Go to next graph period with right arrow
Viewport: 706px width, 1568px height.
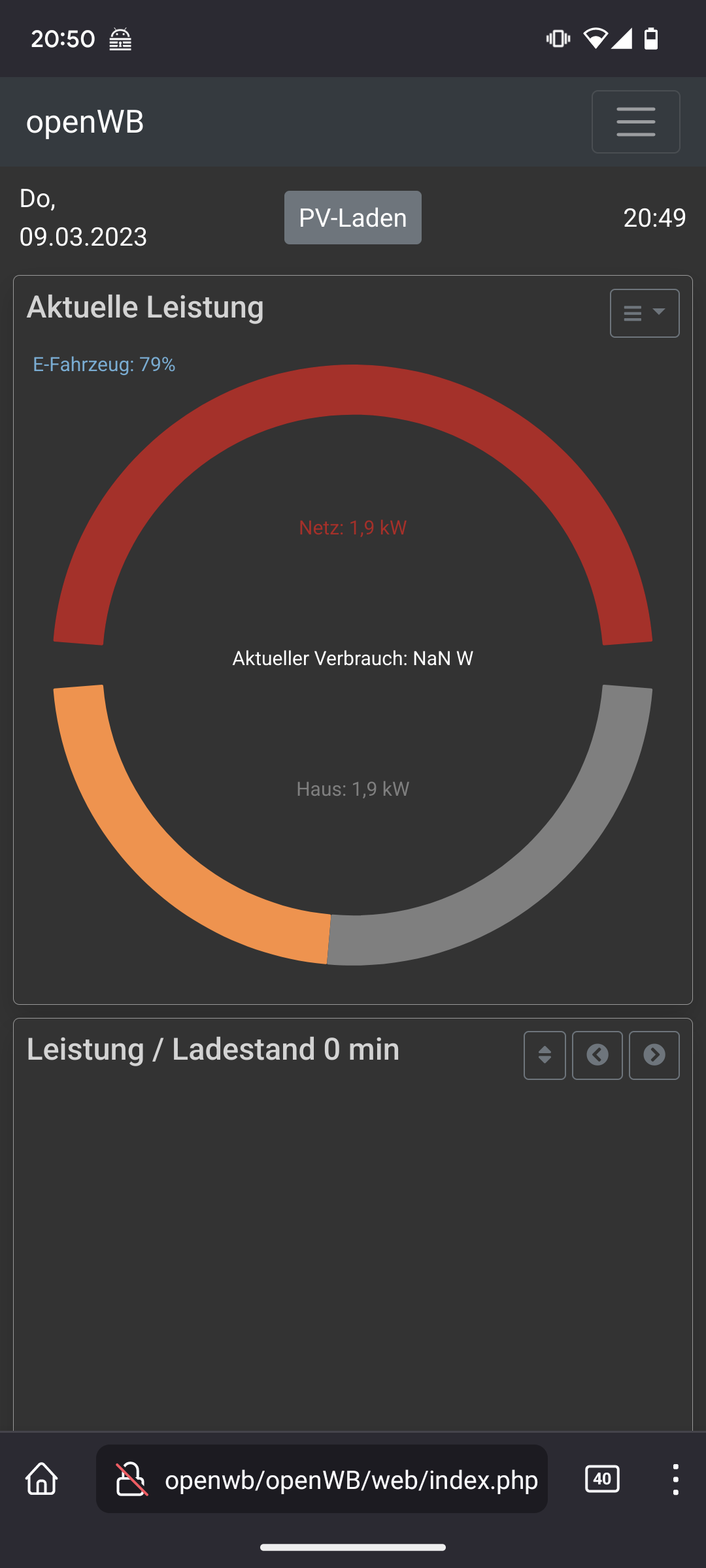tap(654, 1055)
